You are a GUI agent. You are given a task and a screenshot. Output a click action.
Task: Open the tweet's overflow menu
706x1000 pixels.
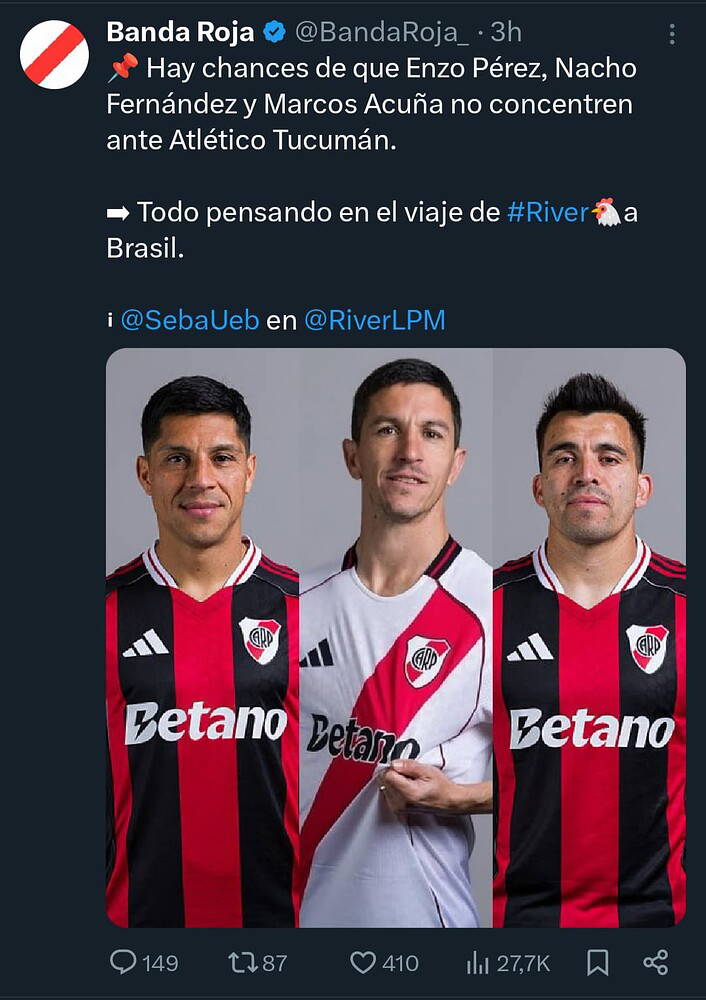pyautogui.click(x=672, y=33)
